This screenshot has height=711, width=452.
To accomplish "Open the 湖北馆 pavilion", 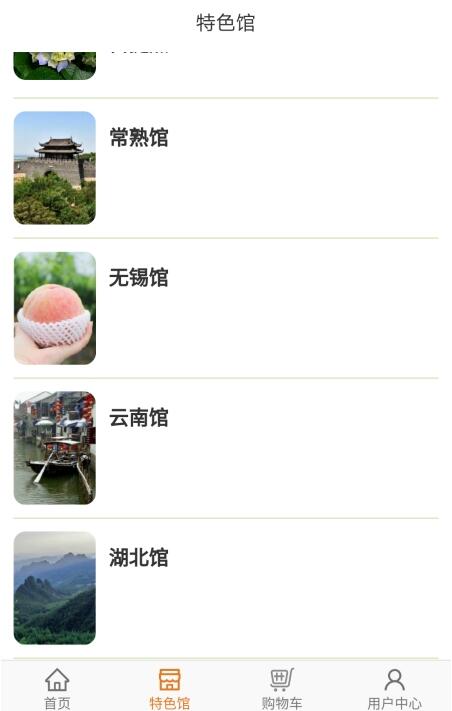I will 226,588.
